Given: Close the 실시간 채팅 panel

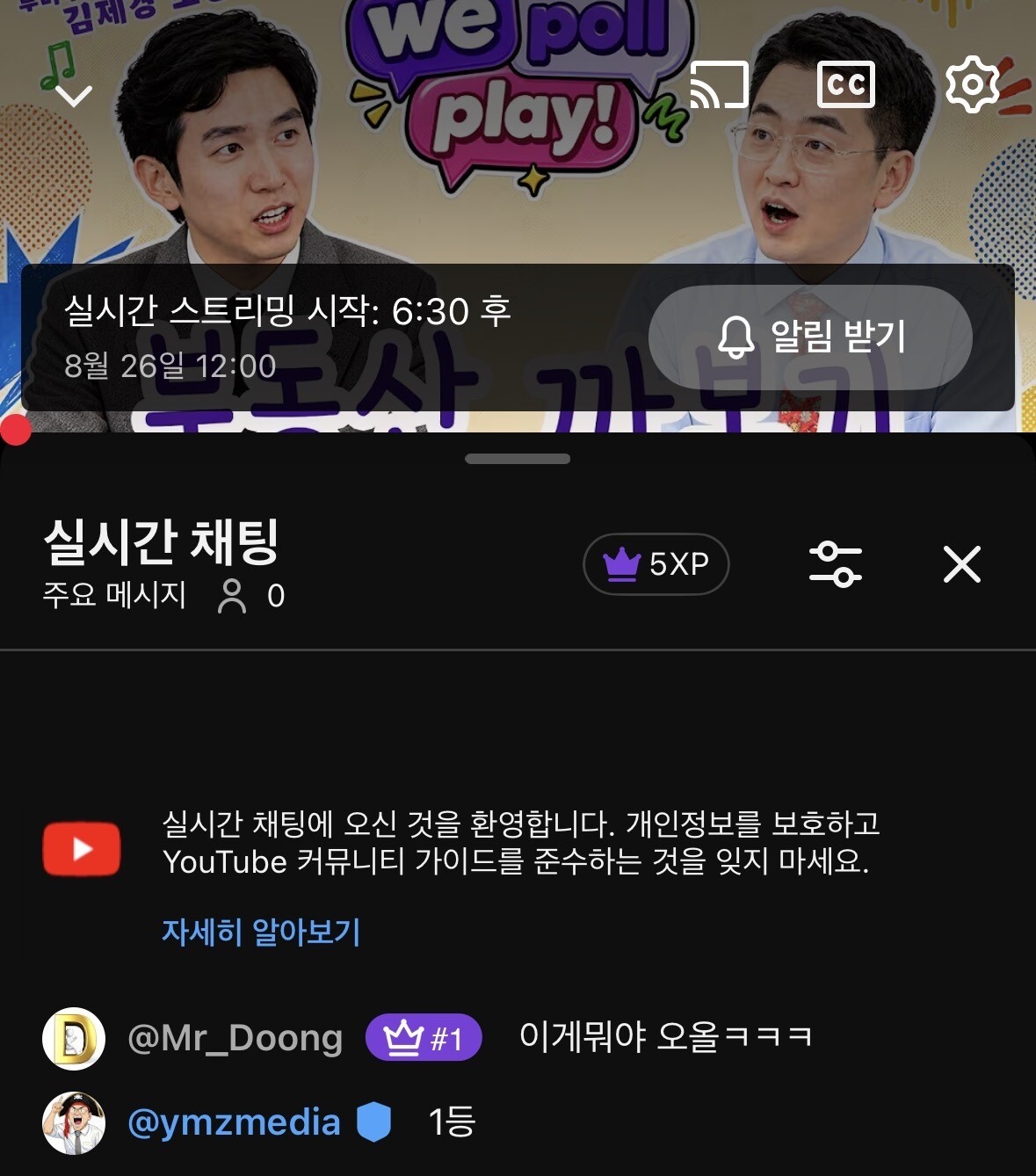Looking at the screenshot, I should (x=961, y=564).
